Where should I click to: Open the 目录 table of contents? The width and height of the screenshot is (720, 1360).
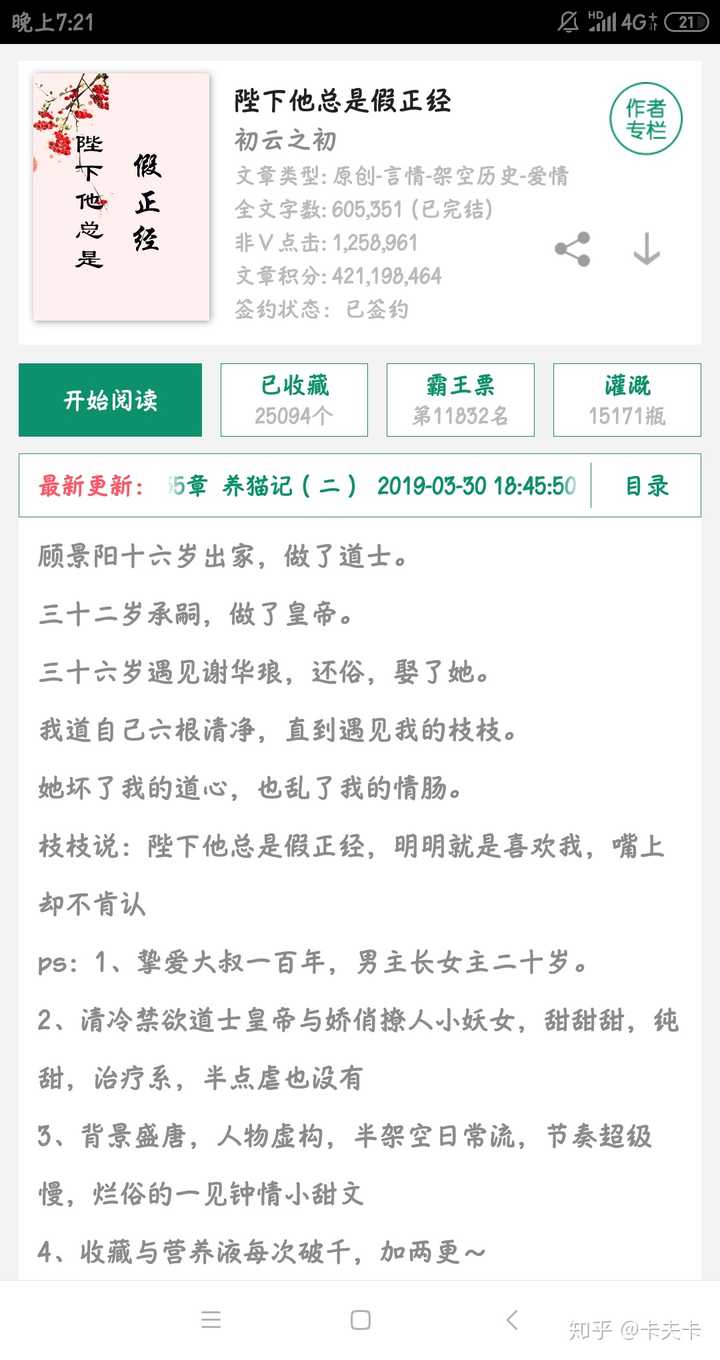pos(647,486)
